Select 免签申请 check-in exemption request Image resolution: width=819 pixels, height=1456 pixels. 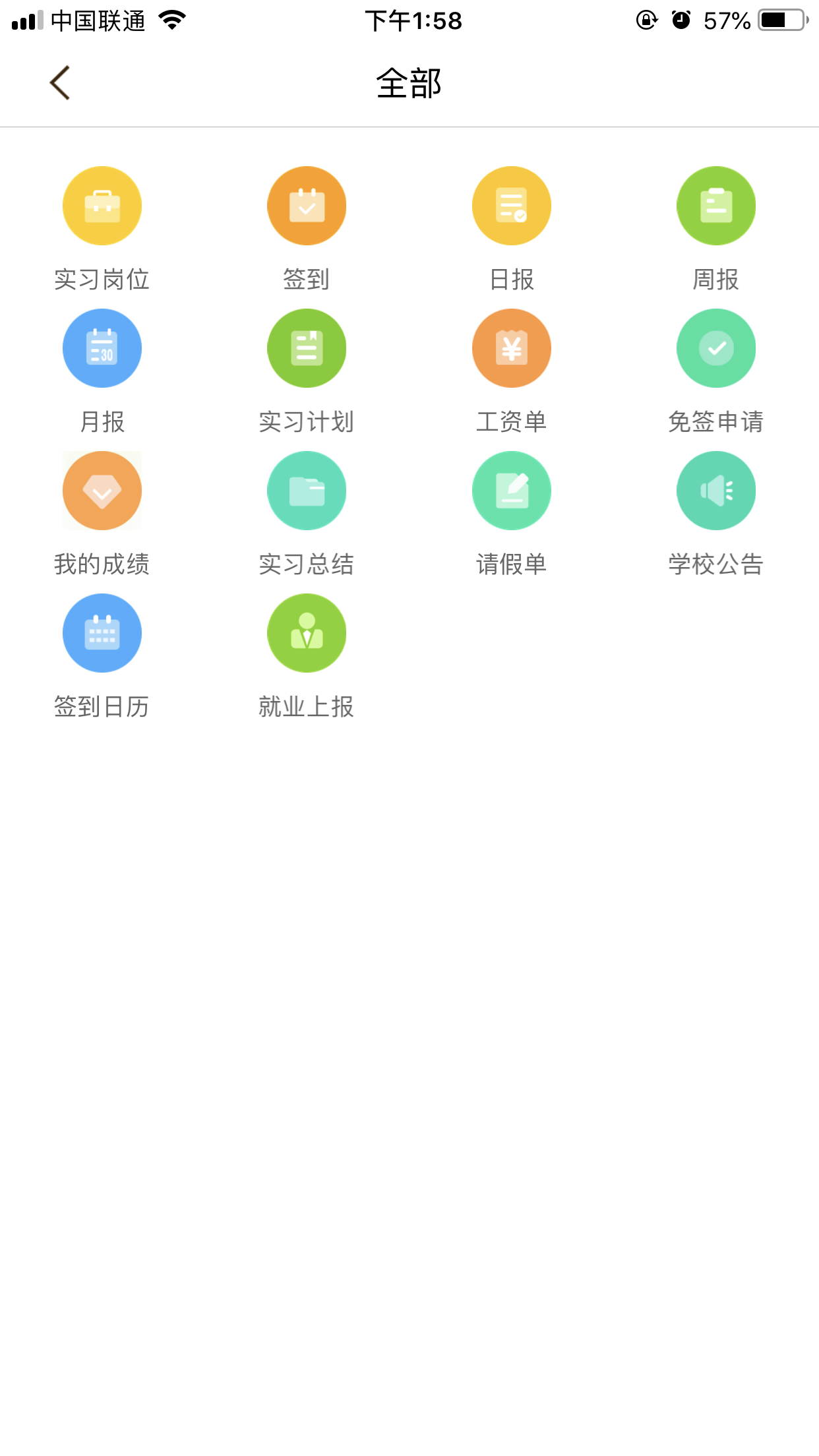point(716,348)
